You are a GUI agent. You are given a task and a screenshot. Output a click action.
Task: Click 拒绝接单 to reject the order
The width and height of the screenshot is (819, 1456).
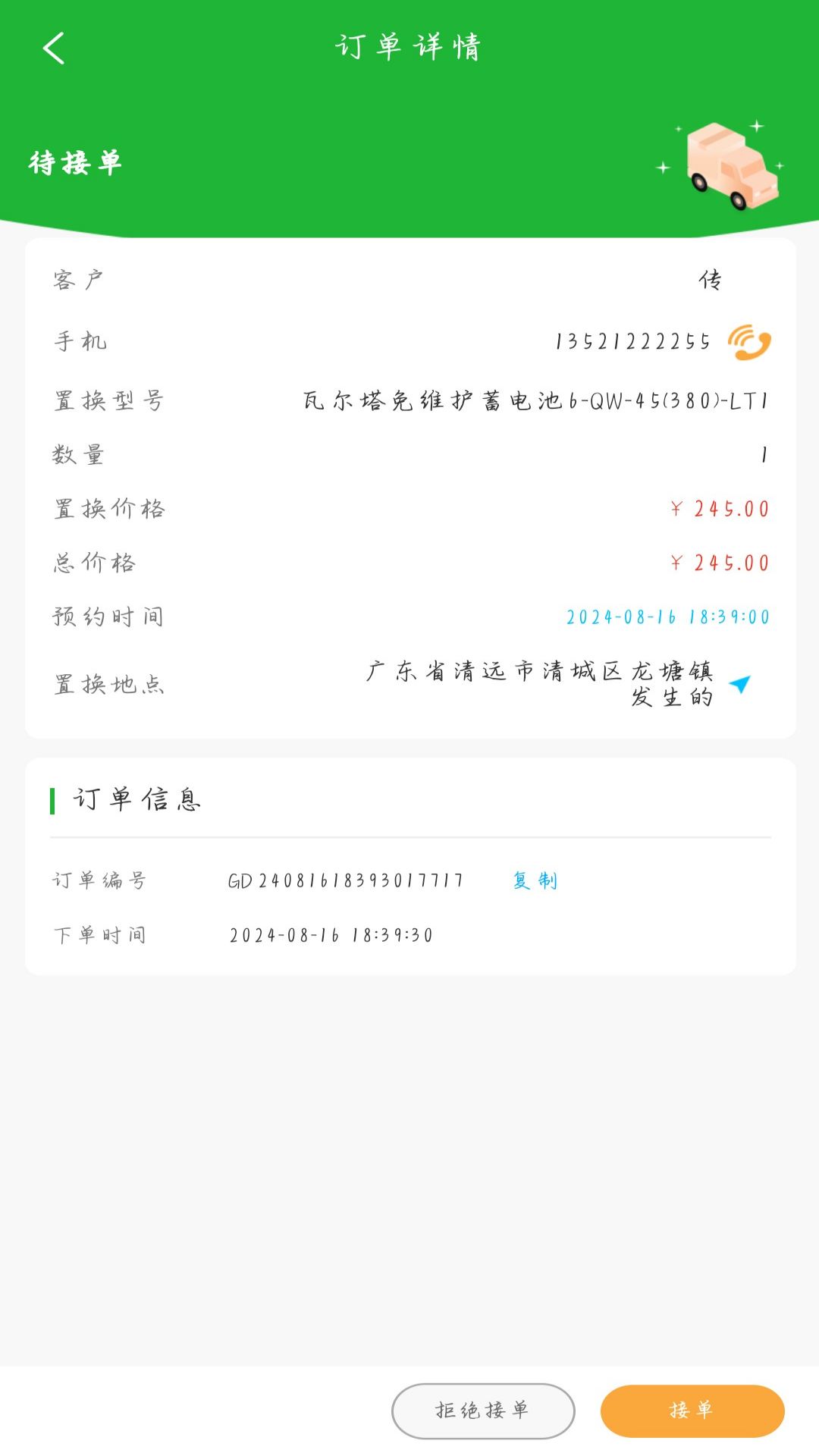[x=483, y=1410]
